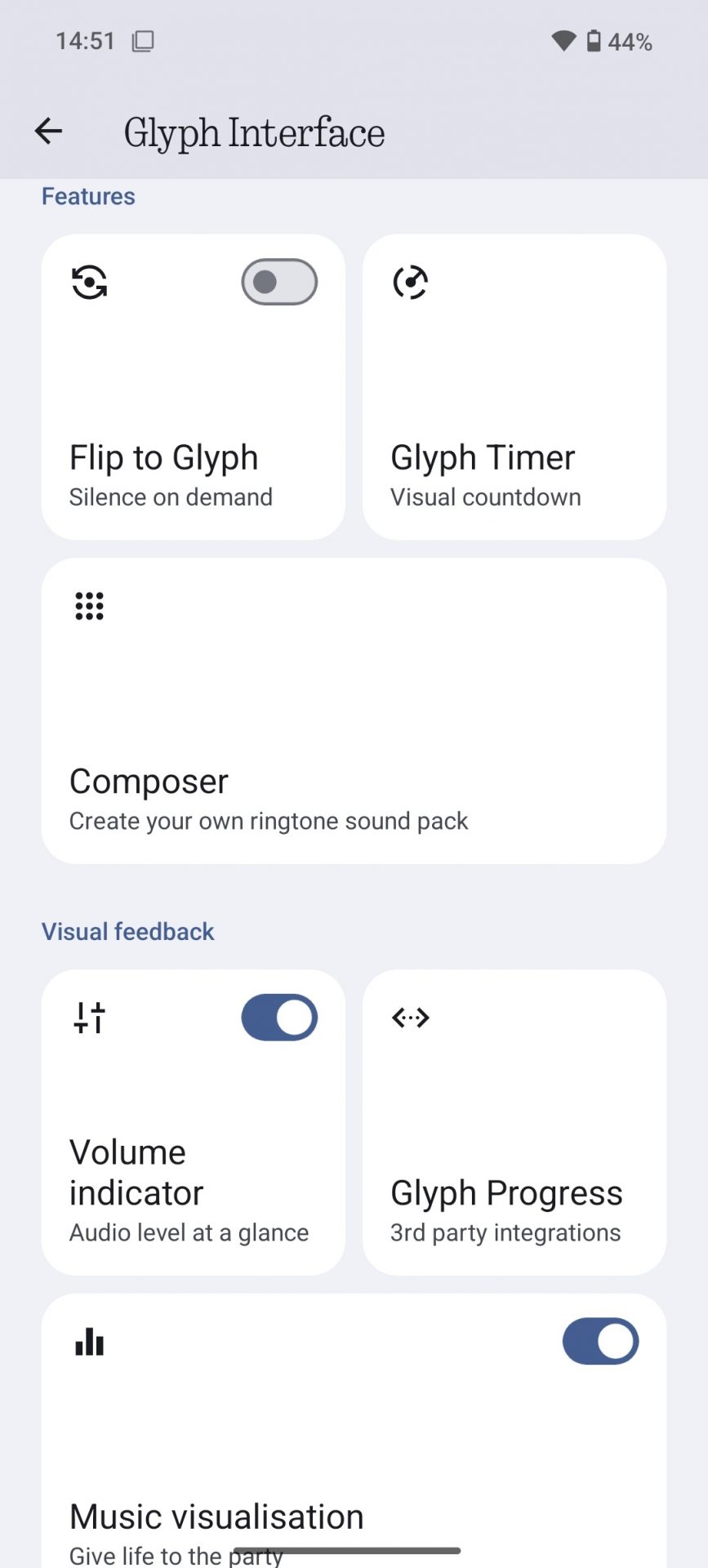Open the Glyph Timer card
Image resolution: width=708 pixels, height=1568 pixels.
click(514, 387)
